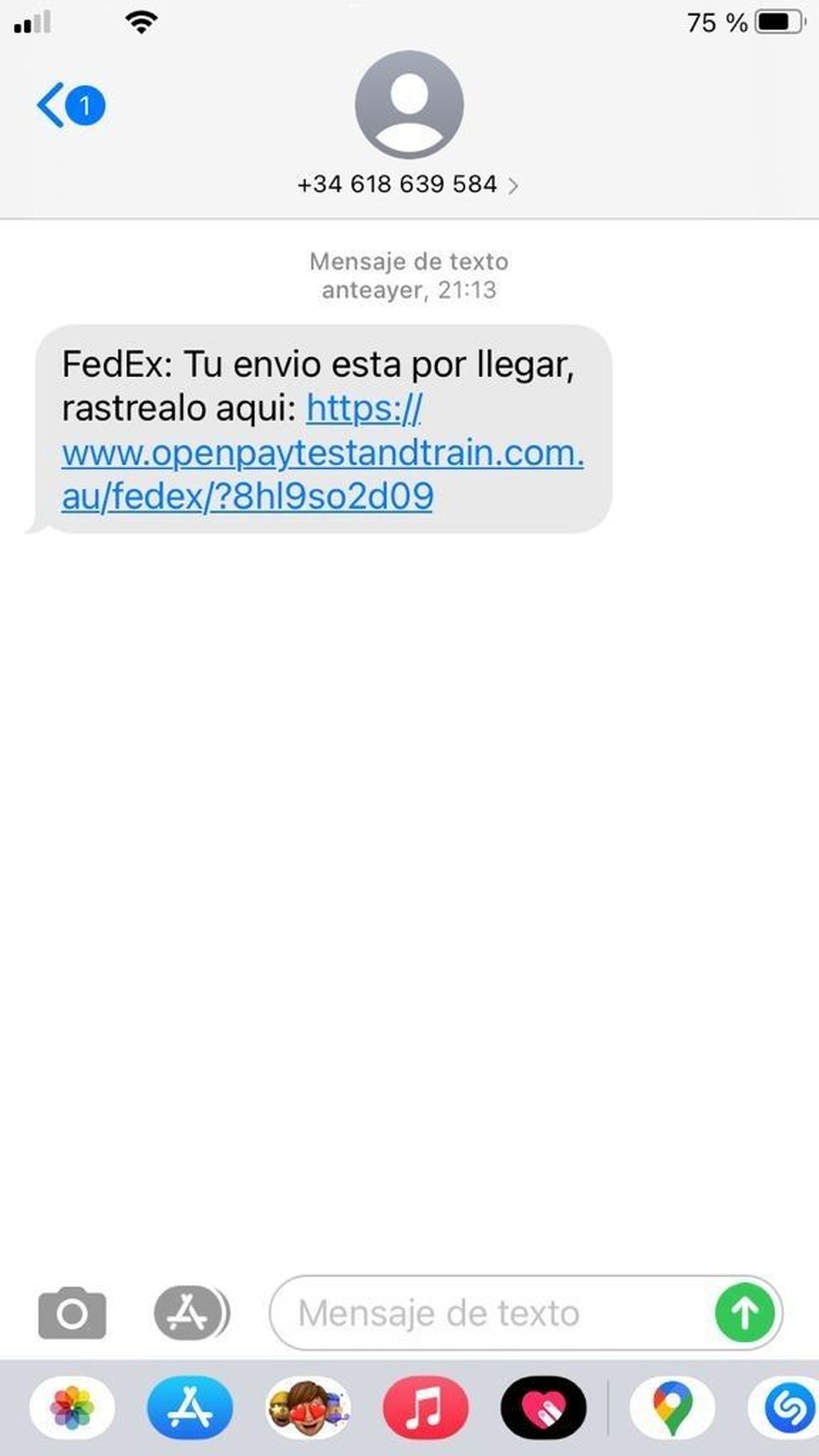Expand contact details via the chevron
The image size is (819, 1456).
click(x=515, y=185)
